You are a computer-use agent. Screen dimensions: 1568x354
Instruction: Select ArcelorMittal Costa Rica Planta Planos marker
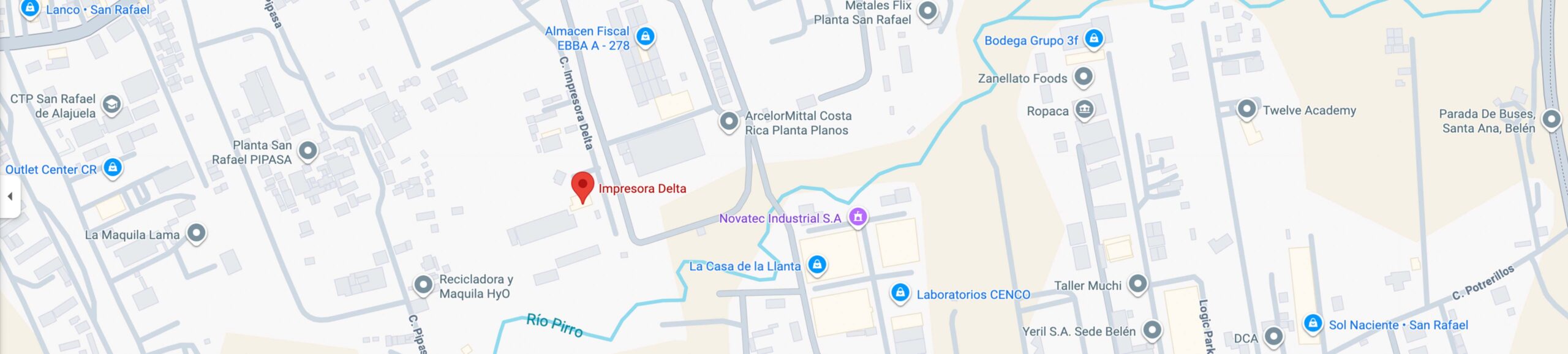(x=728, y=121)
